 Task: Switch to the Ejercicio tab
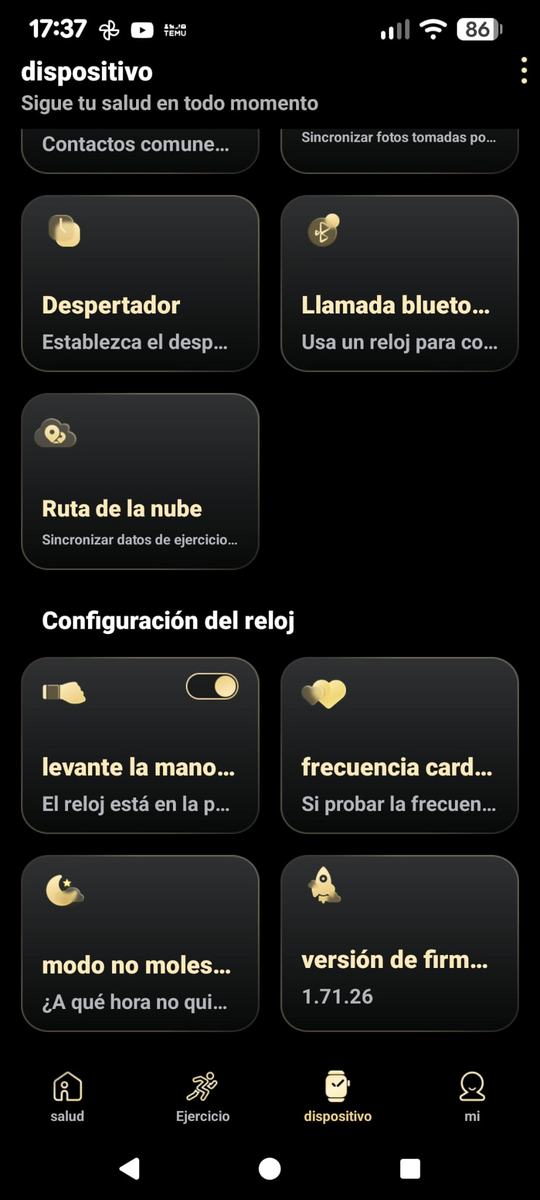coord(202,1097)
